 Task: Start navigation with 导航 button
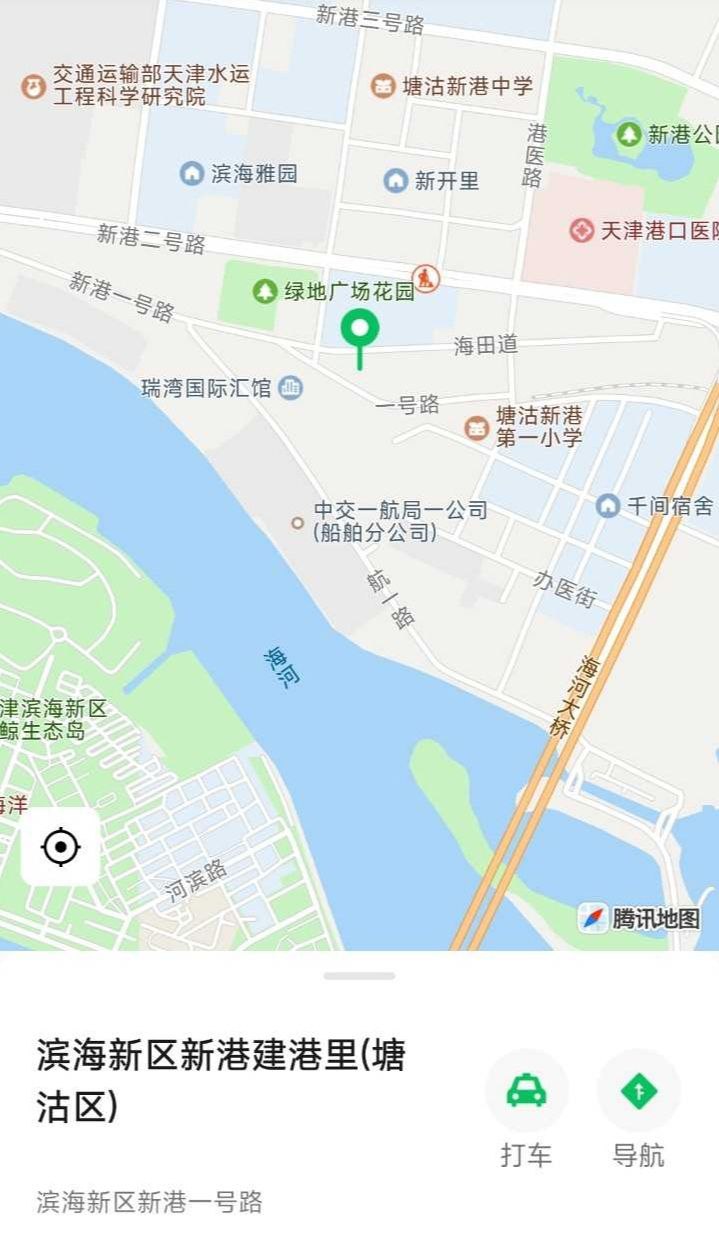coord(638,1091)
